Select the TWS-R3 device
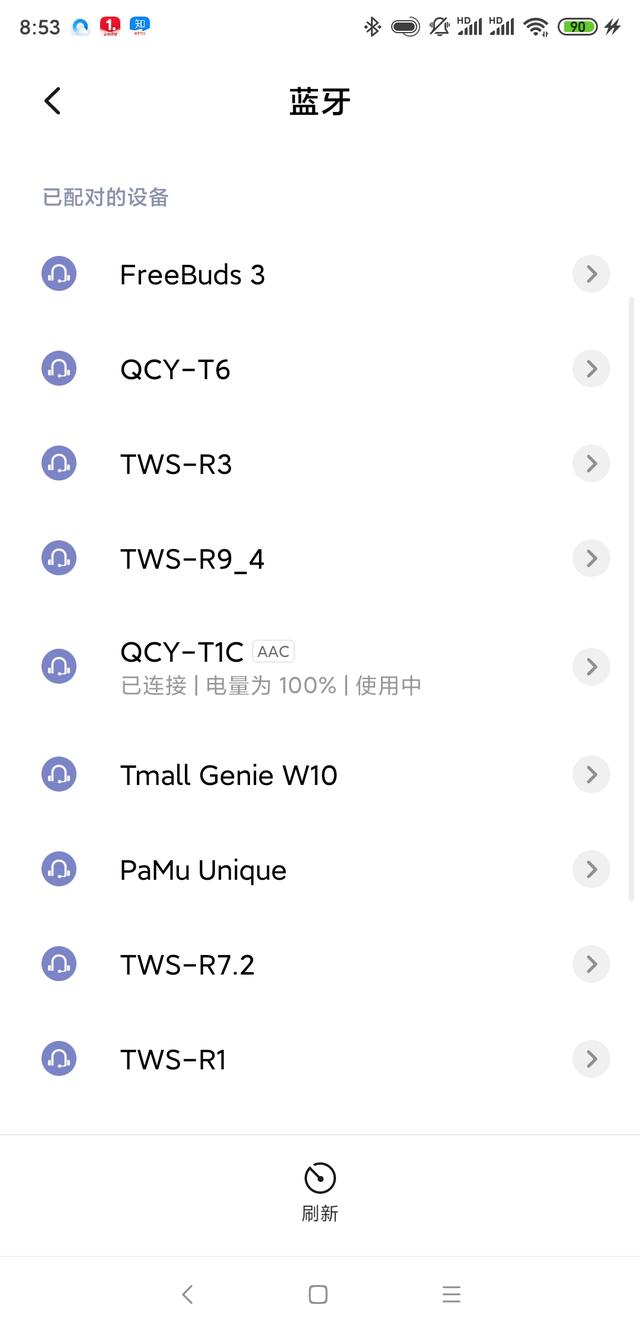The image size is (640, 1333). (320, 464)
